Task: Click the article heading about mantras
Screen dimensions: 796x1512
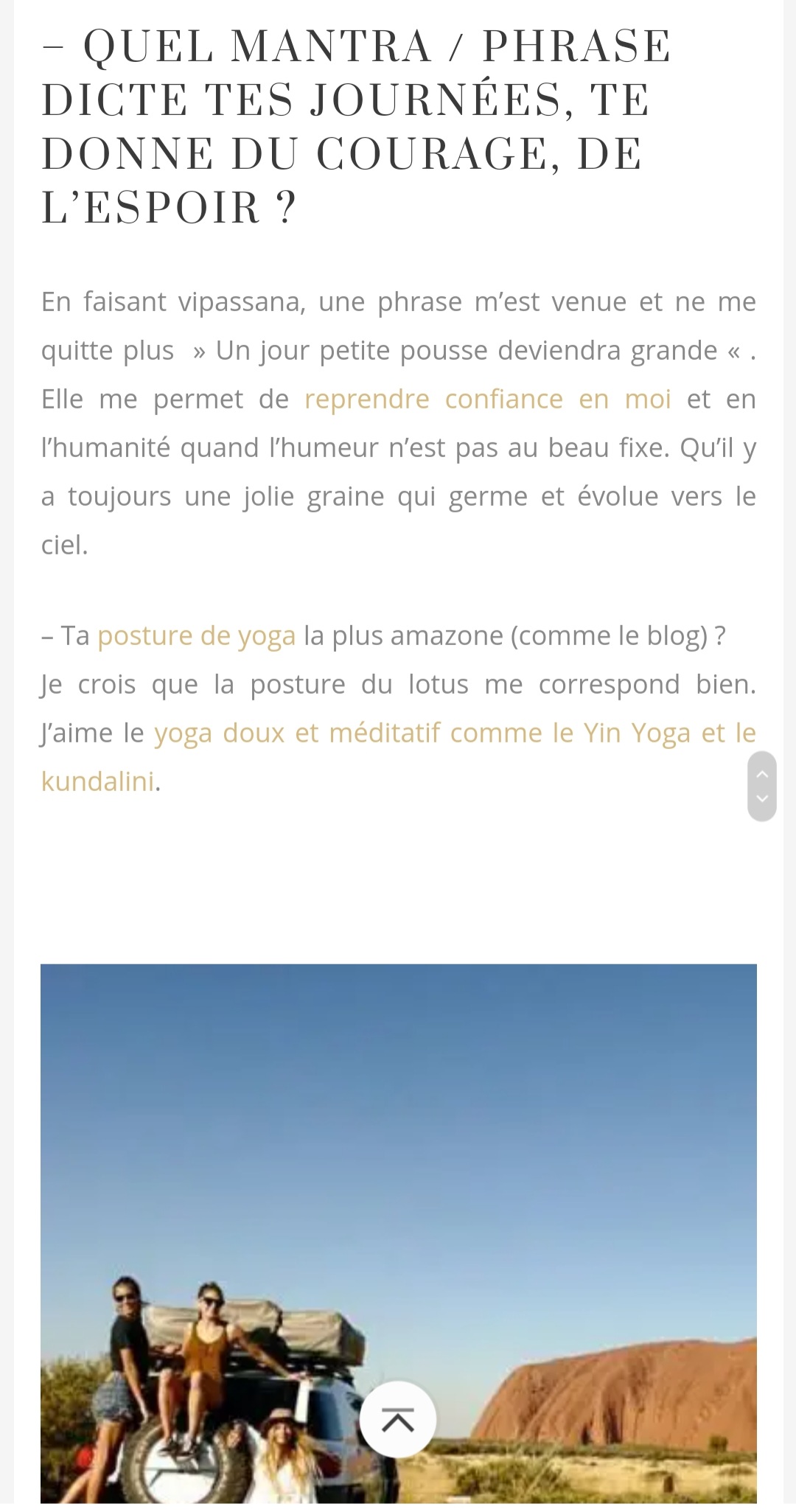Action: [357, 125]
